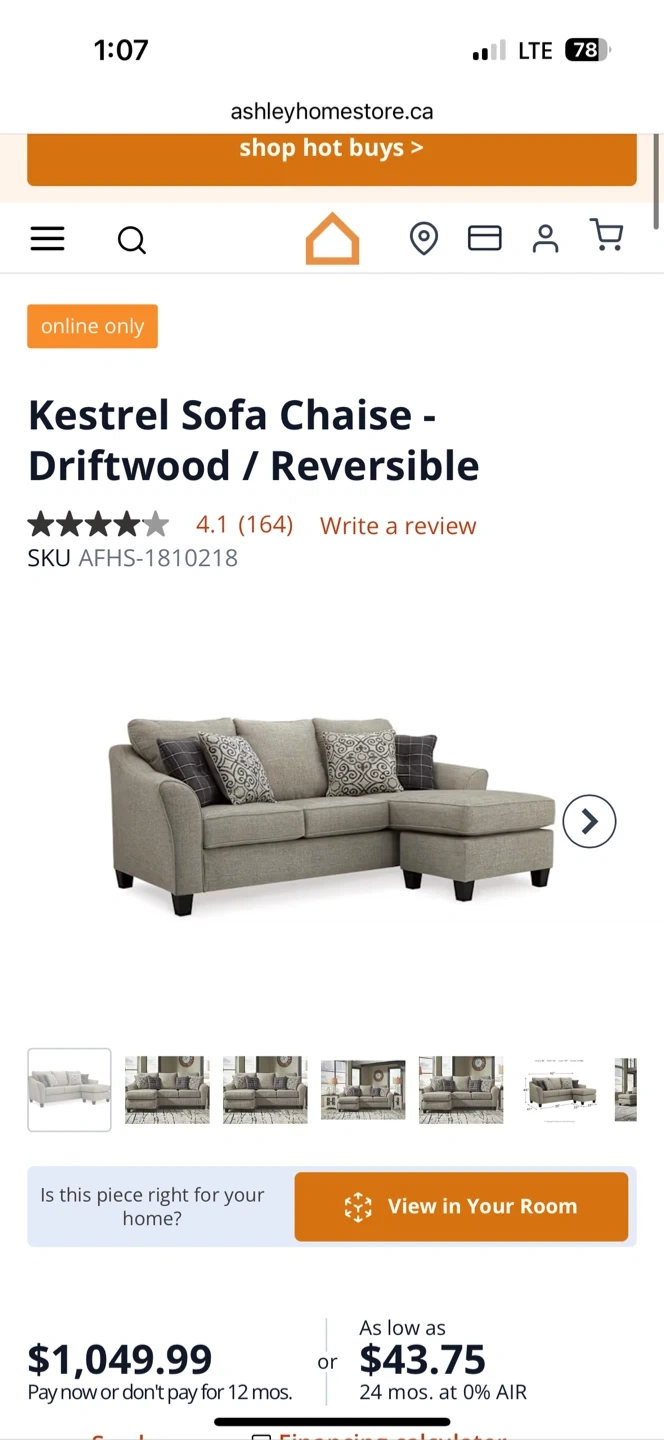Select the first white-background sofa thumbnail
Screen dimensions: 664x1440
click(x=69, y=1090)
